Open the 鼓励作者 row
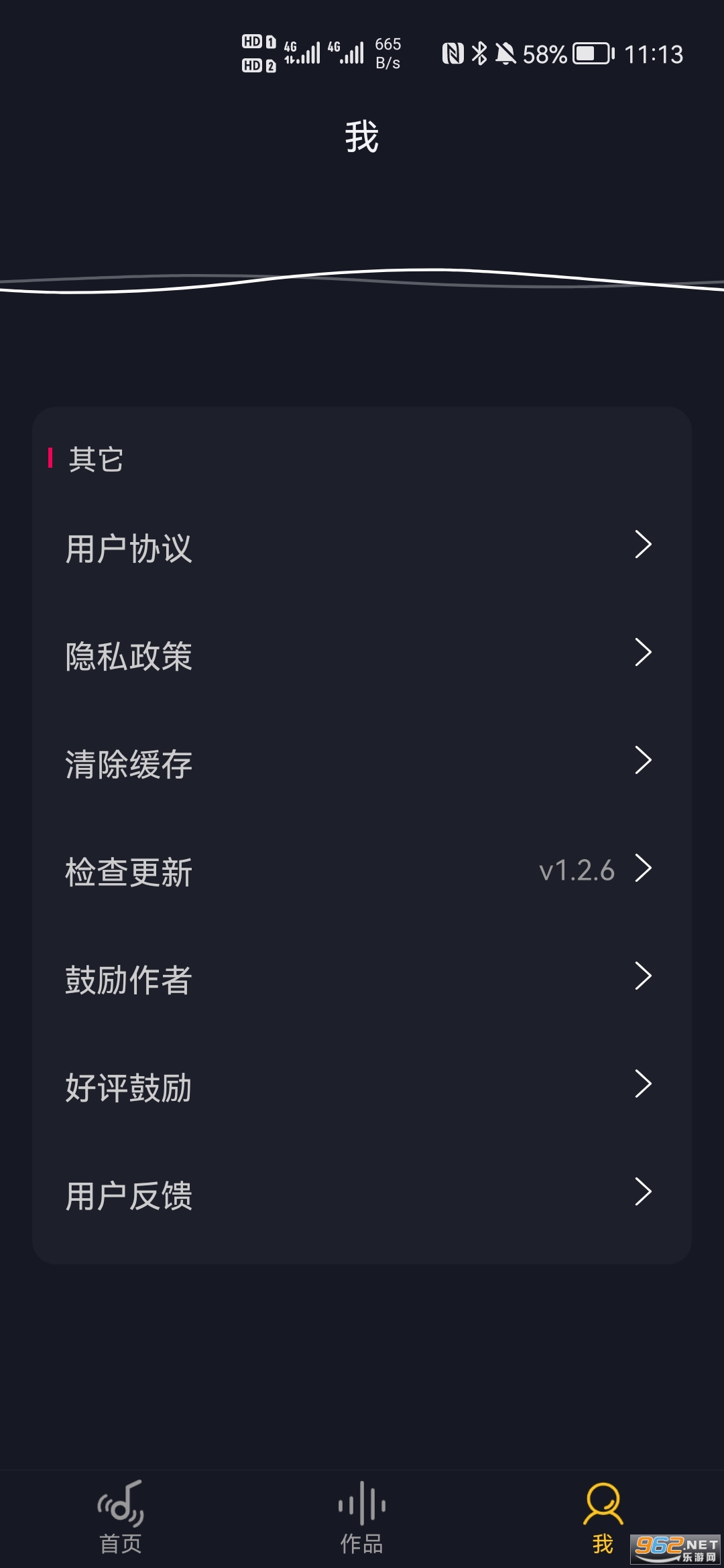The width and height of the screenshot is (724, 1568). (361, 979)
